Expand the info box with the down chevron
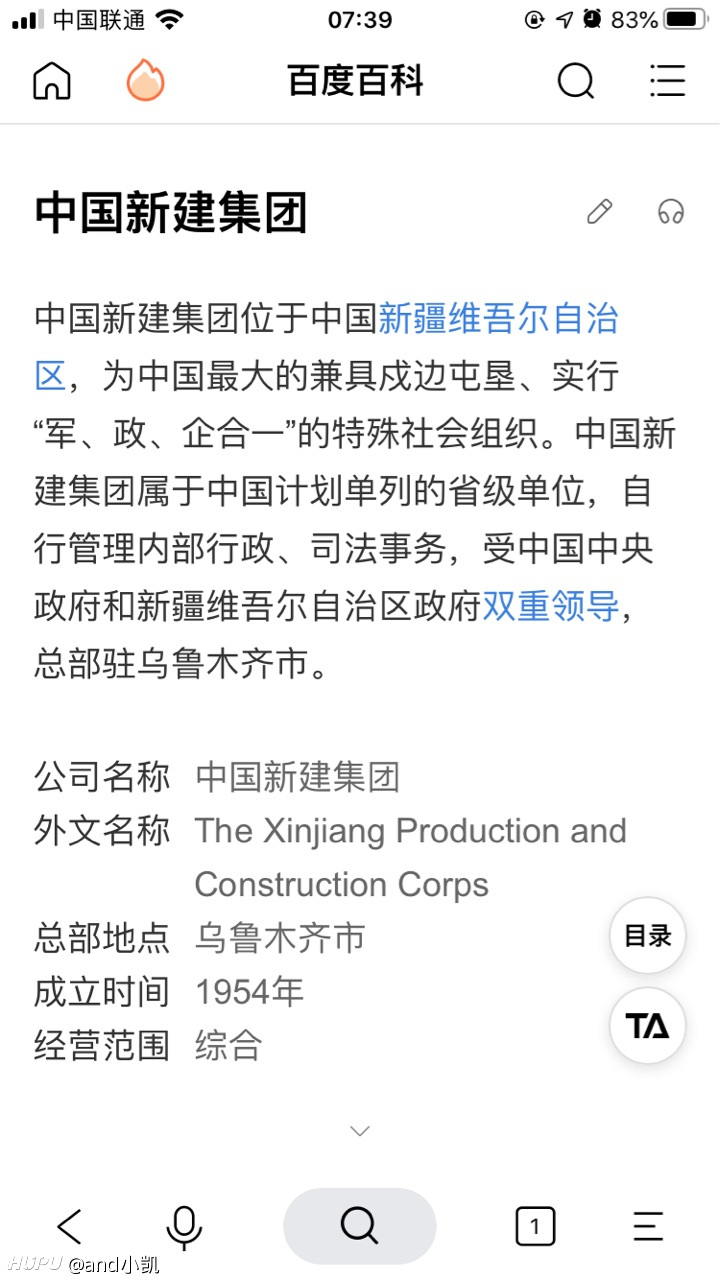This screenshot has height=1280, width=720. click(x=360, y=1131)
